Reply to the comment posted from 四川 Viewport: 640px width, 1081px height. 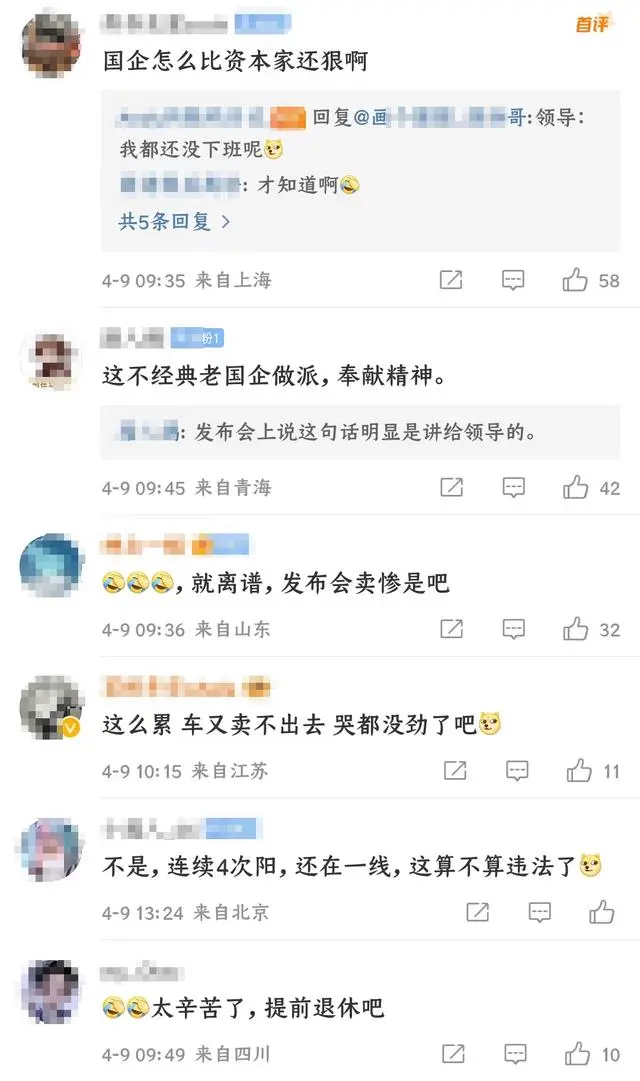point(516,1054)
